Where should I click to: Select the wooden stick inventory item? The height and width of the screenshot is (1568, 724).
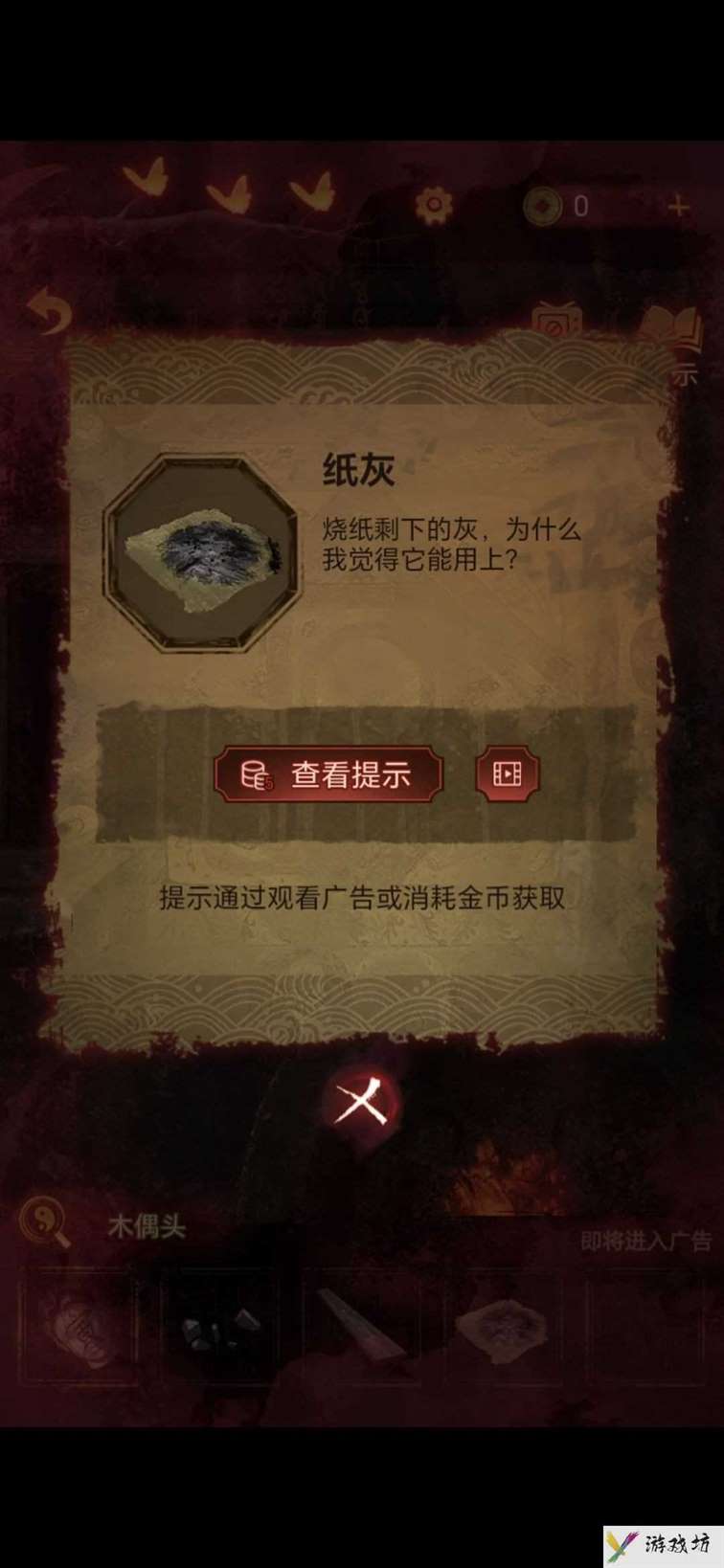click(362, 1327)
